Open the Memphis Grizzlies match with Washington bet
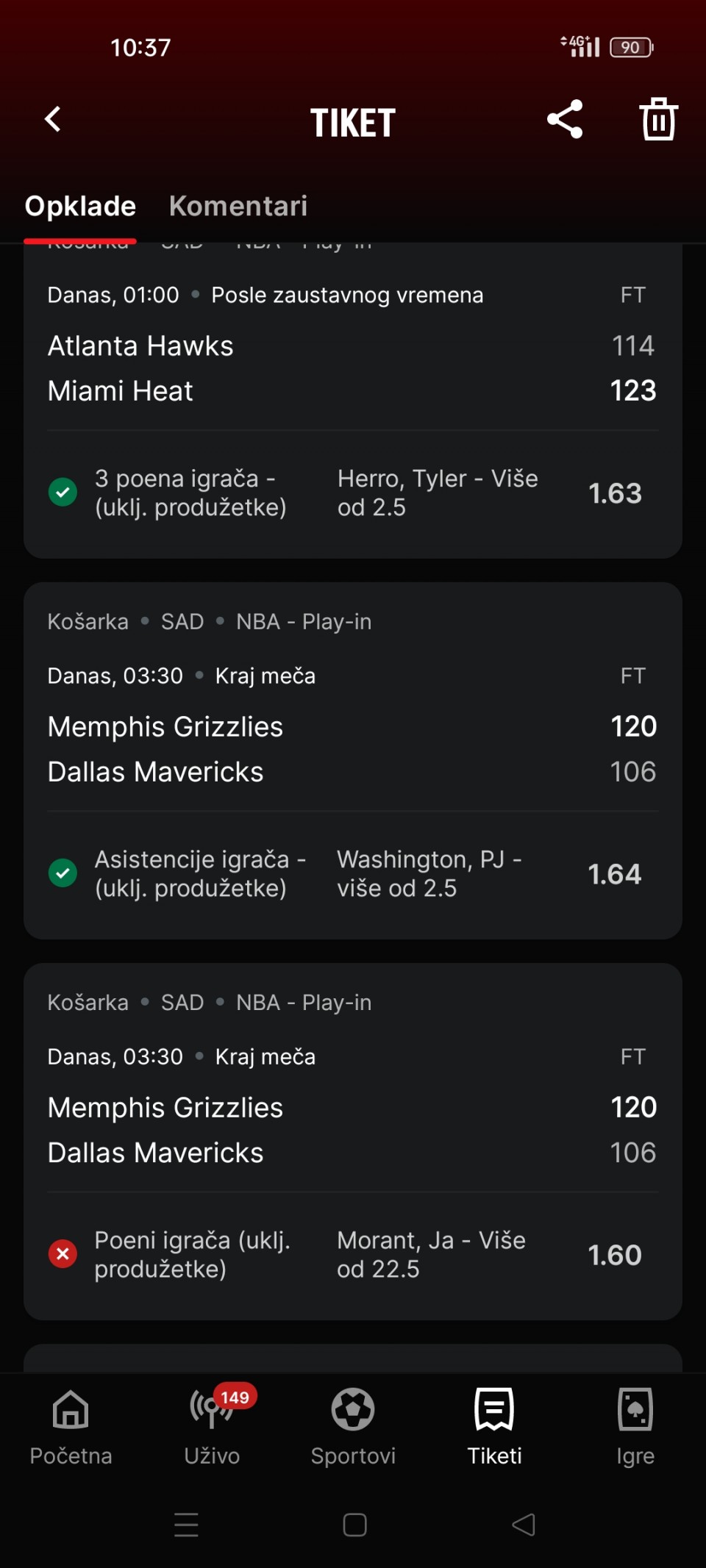This screenshot has height=1568, width=706. 352,750
